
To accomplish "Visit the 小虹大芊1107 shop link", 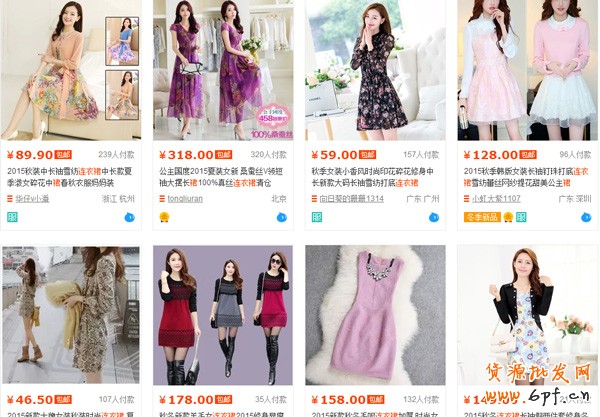I will [x=496, y=199].
